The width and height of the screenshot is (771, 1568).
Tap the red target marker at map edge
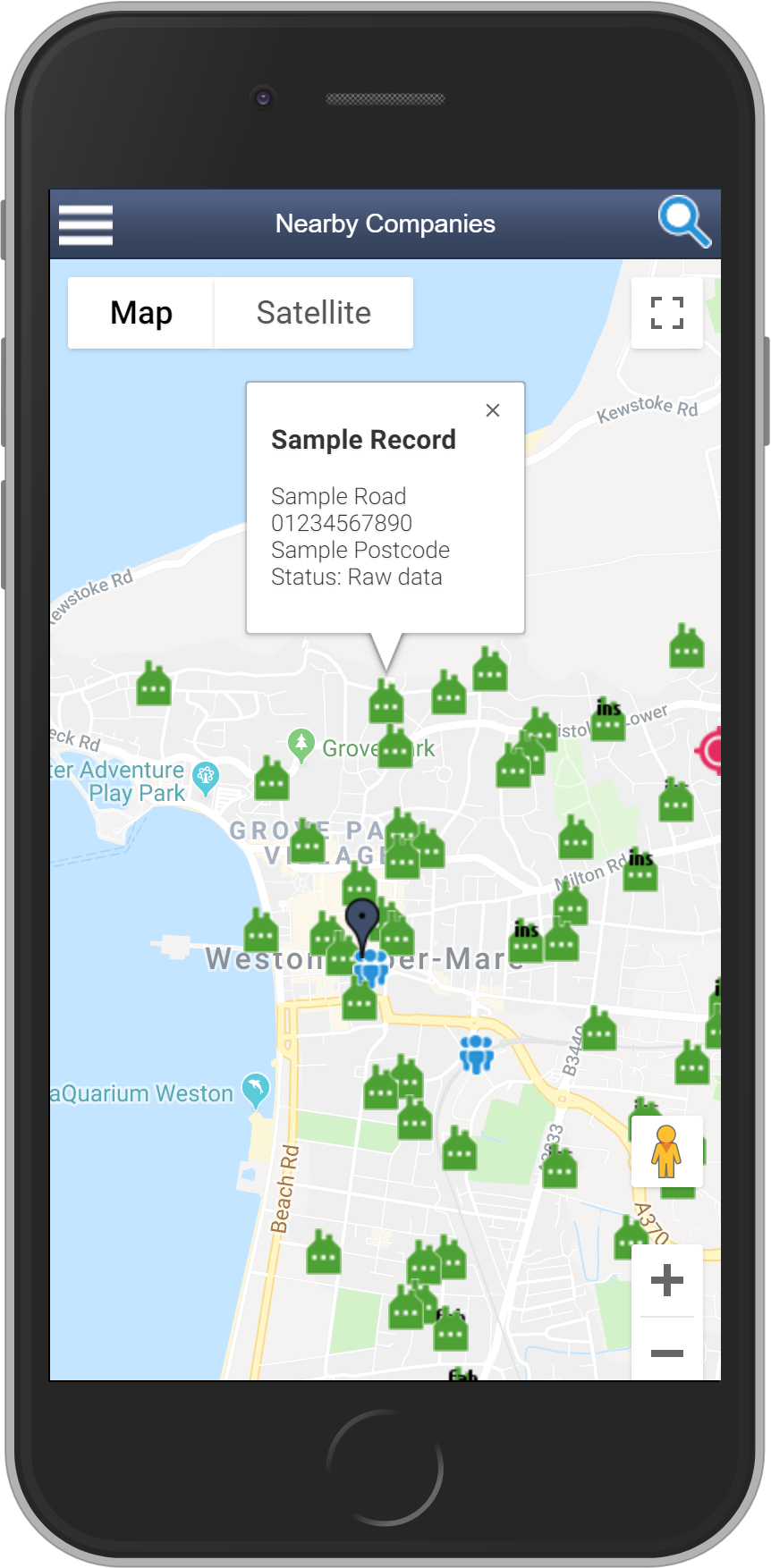pos(712,749)
